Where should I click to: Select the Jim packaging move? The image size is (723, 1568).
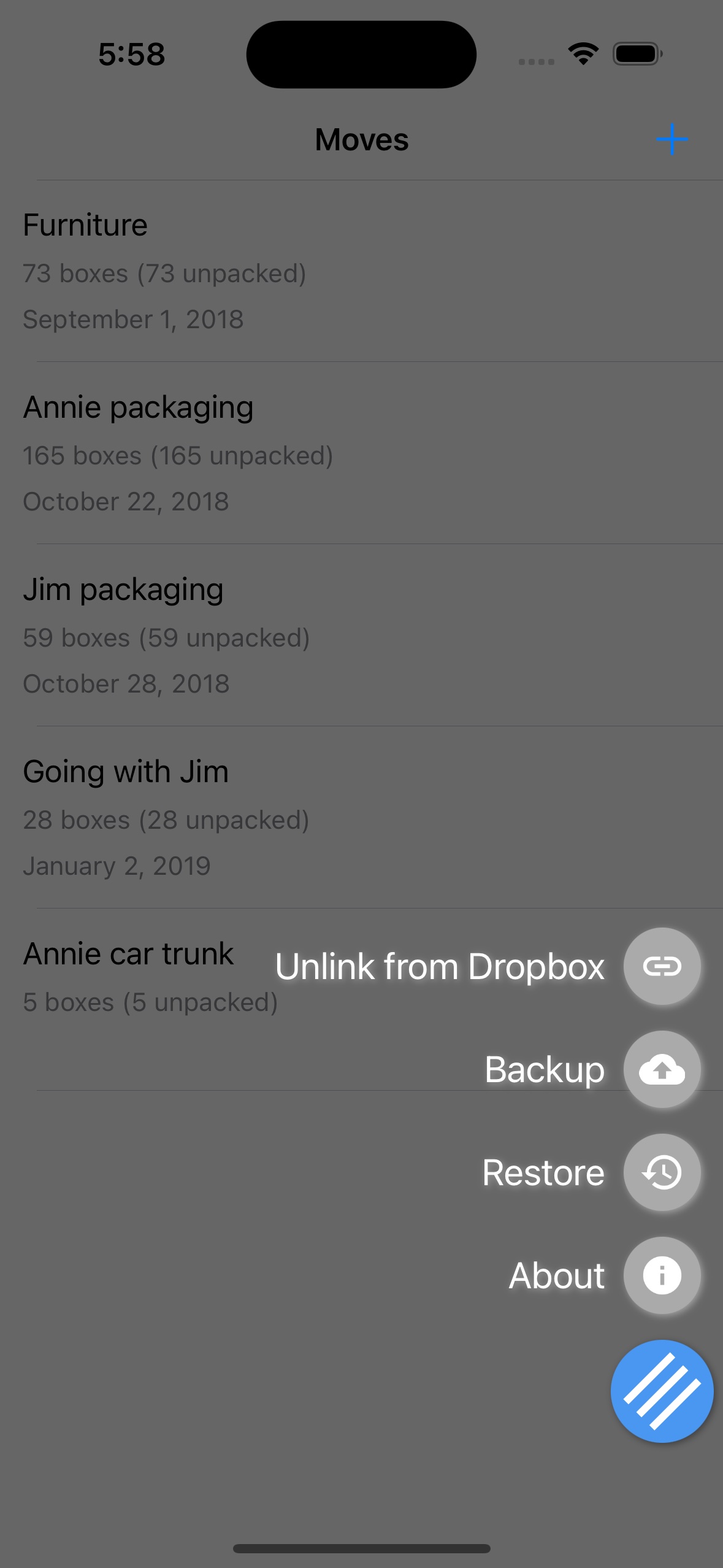point(361,636)
